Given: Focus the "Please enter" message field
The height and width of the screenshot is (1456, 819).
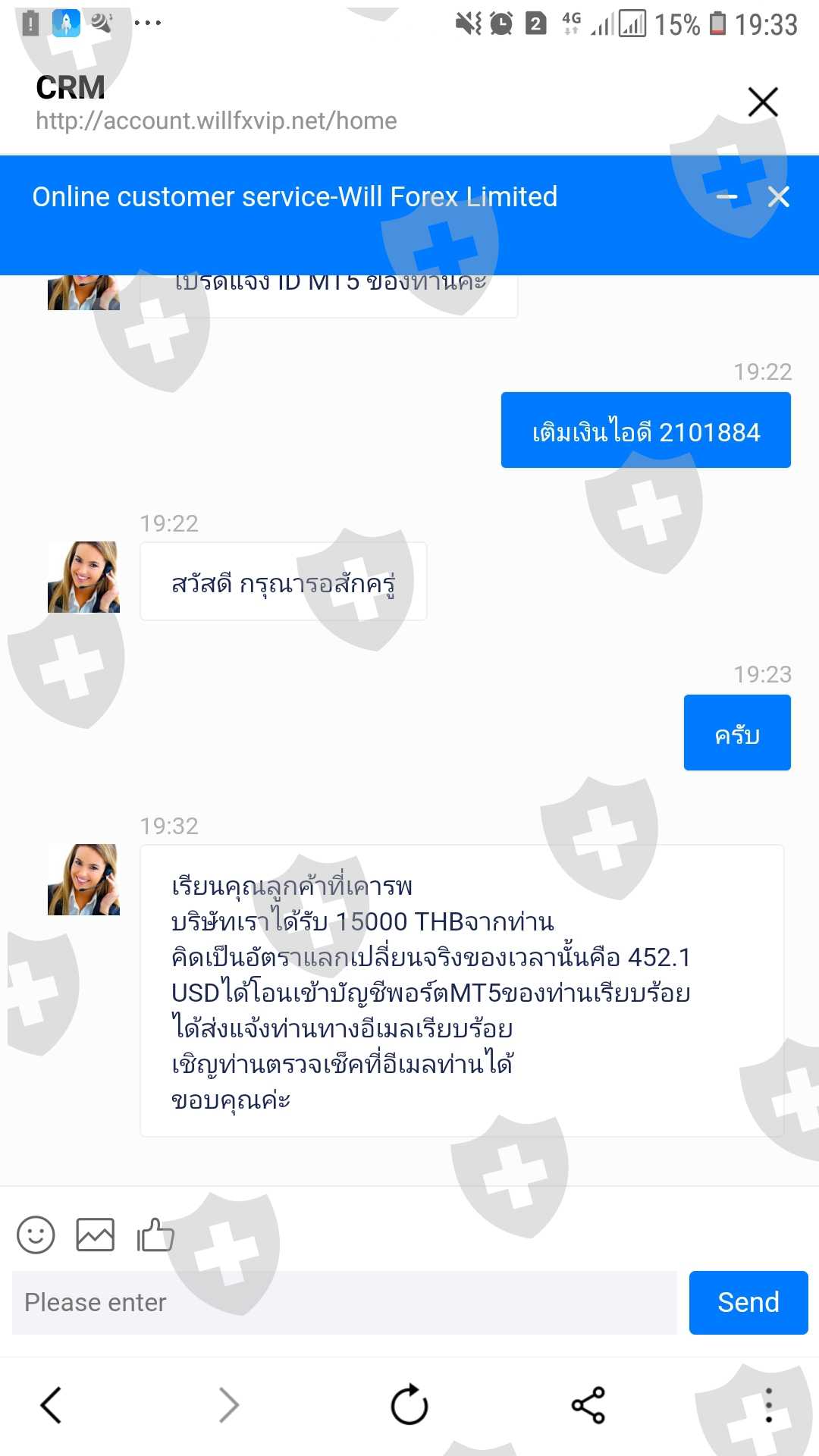Looking at the screenshot, I should pos(344,1302).
